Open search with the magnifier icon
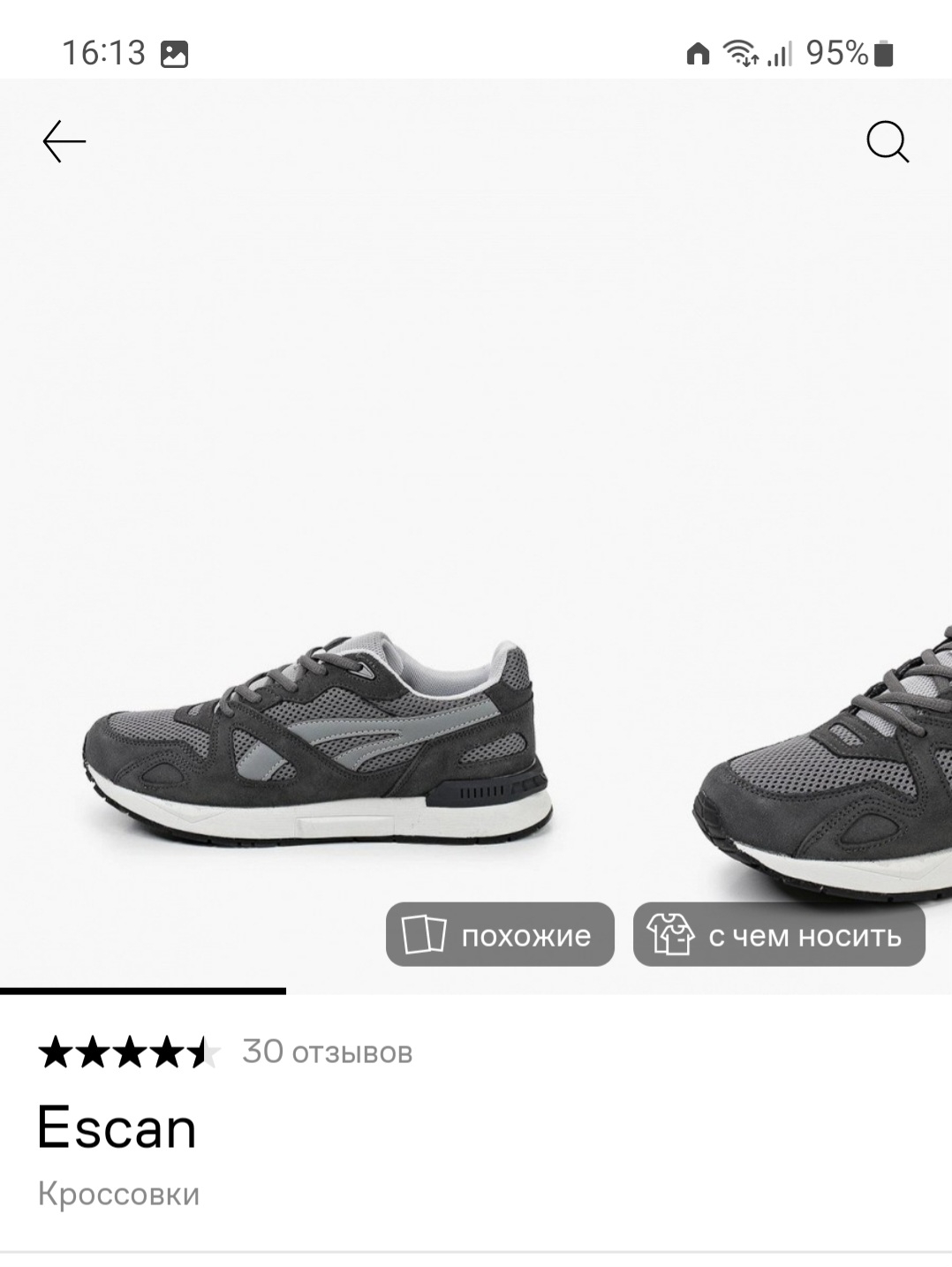952x1267 pixels. (x=887, y=141)
